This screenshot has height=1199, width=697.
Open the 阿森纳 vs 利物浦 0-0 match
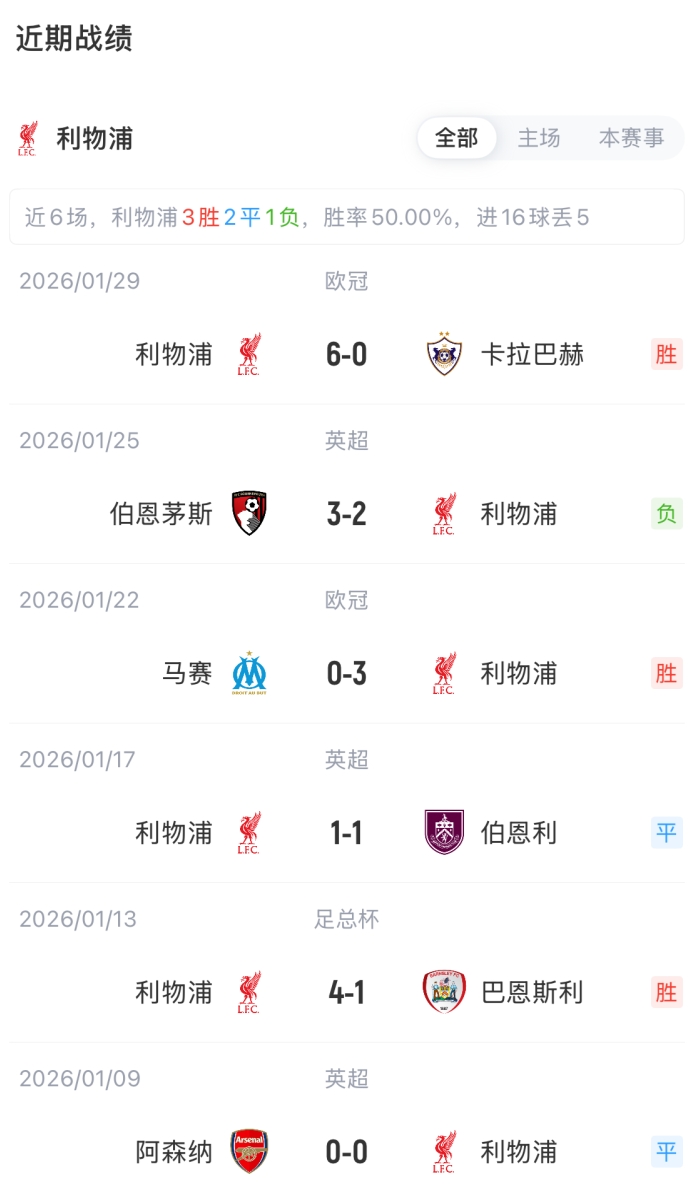point(347,1151)
